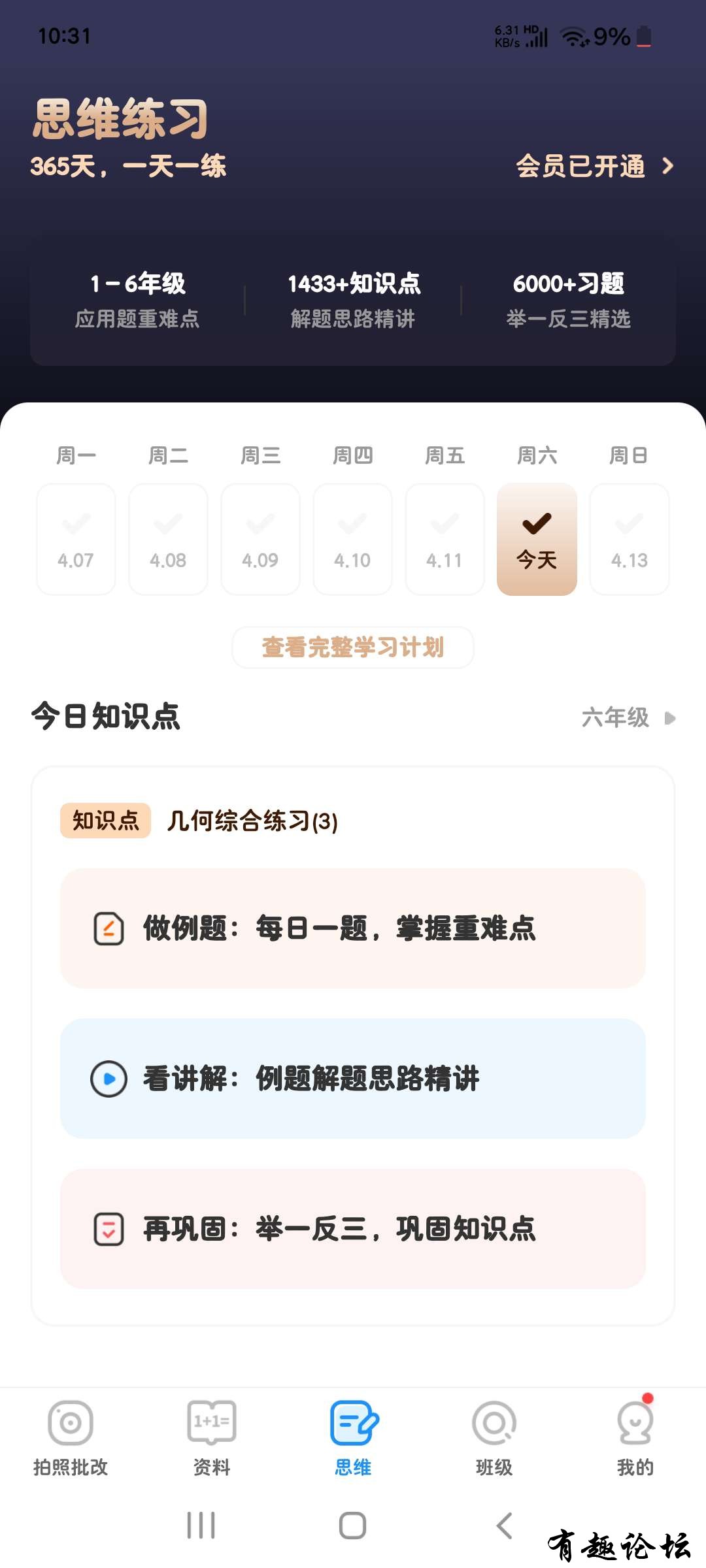This screenshot has width=706, height=1568.
Task: View the full study plan 查看完整学习计划
Action: coord(353,647)
